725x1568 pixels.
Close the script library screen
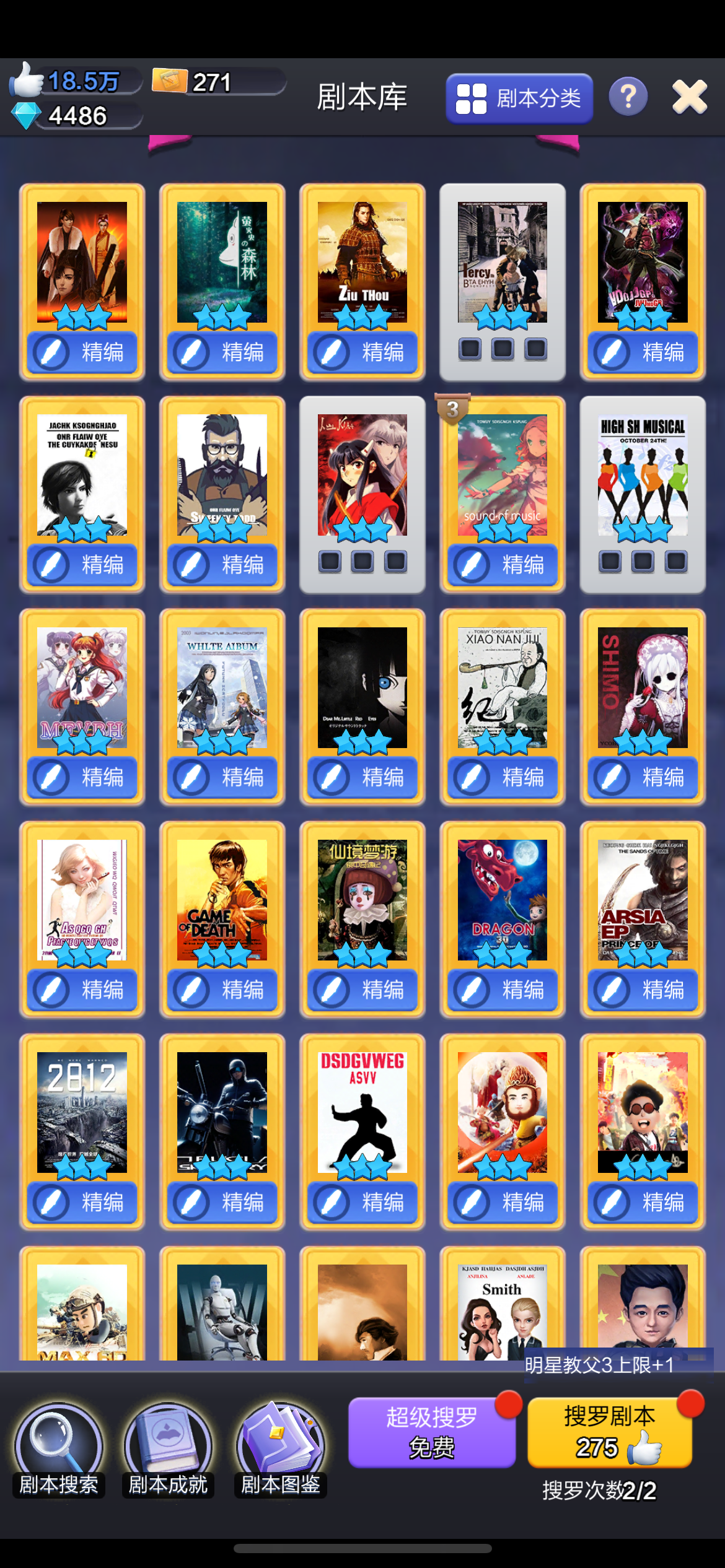click(x=689, y=97)
